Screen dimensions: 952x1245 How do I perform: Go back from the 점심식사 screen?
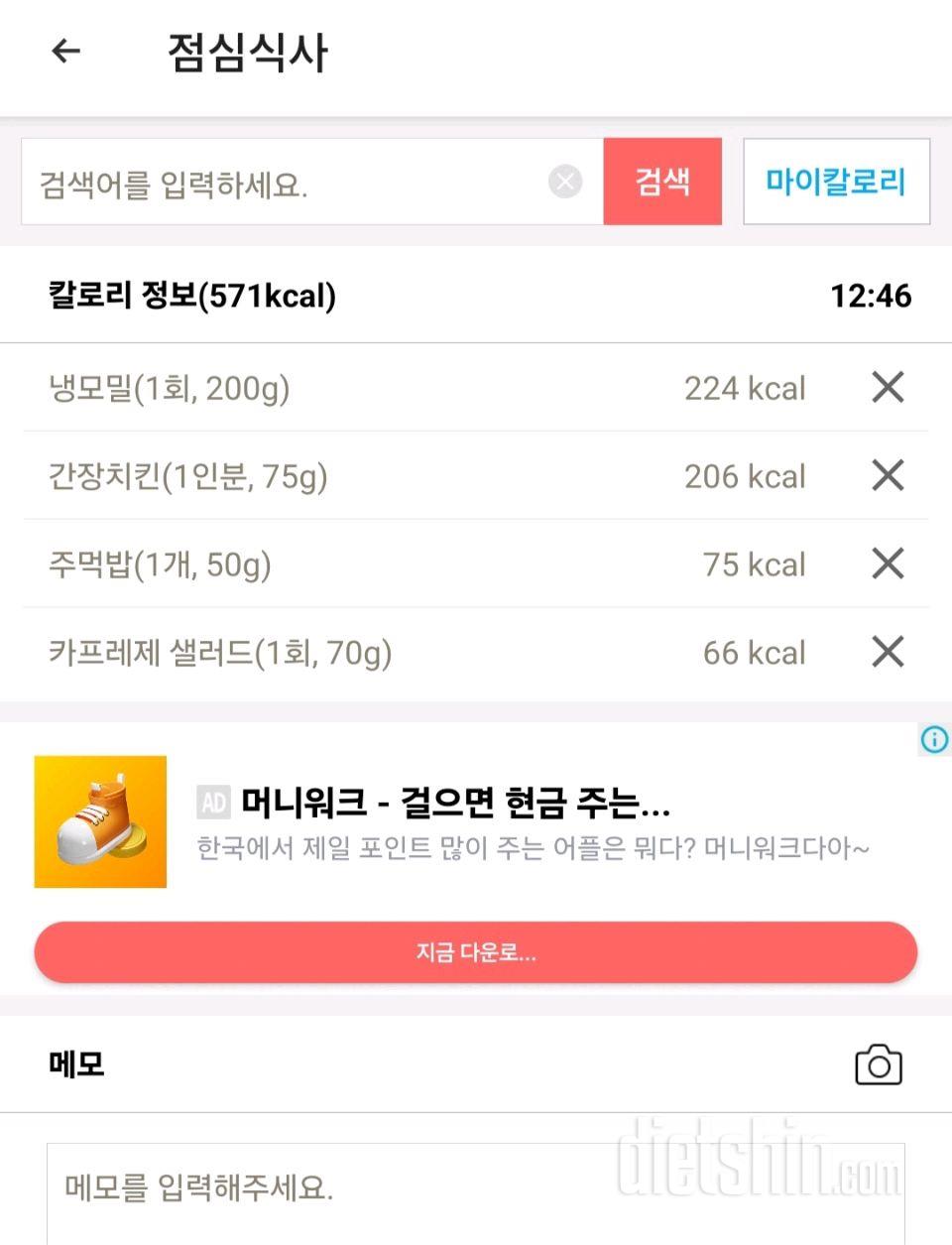[65, 52]
